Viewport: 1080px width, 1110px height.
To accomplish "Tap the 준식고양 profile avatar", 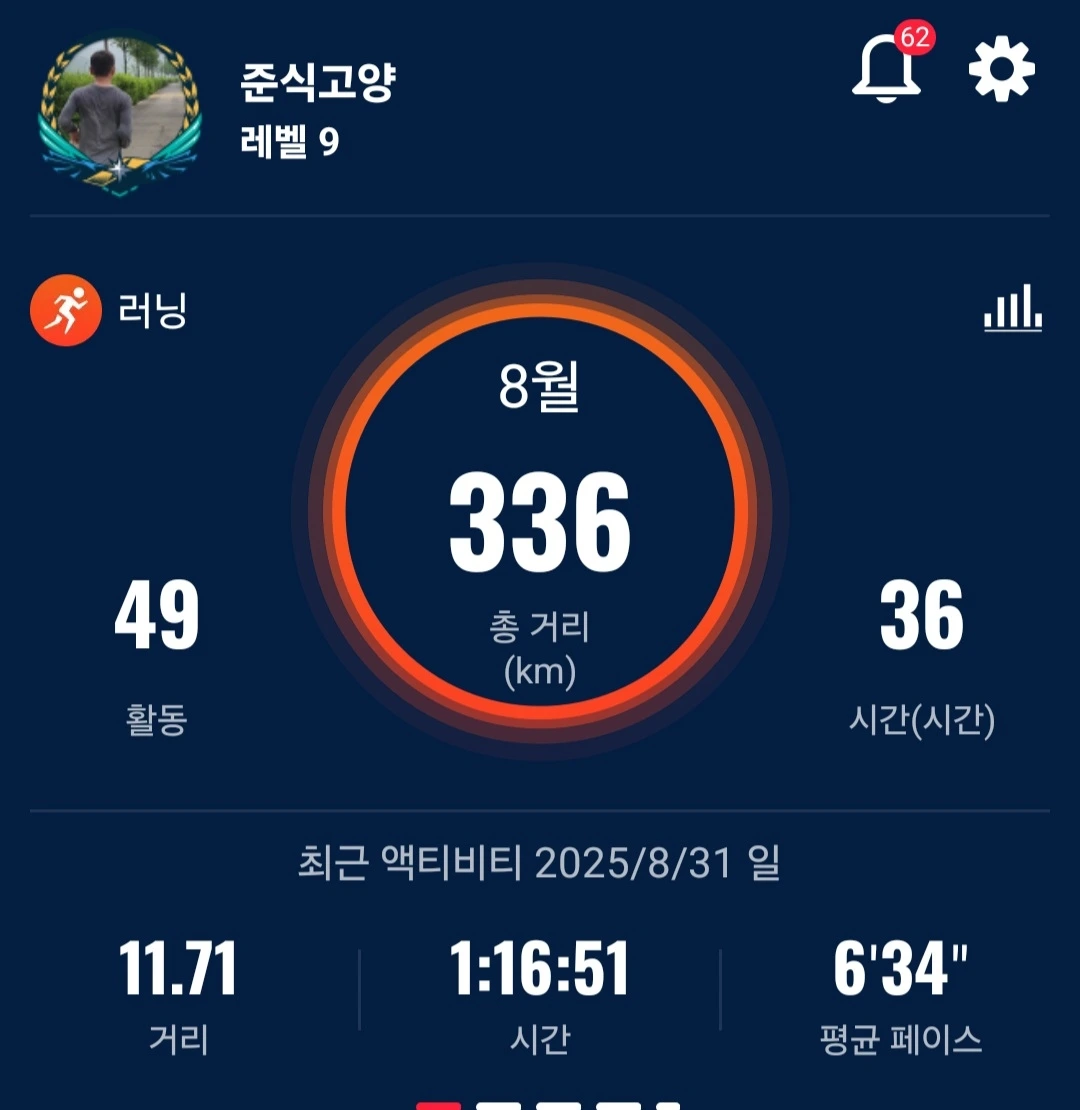I will point(120,115).
